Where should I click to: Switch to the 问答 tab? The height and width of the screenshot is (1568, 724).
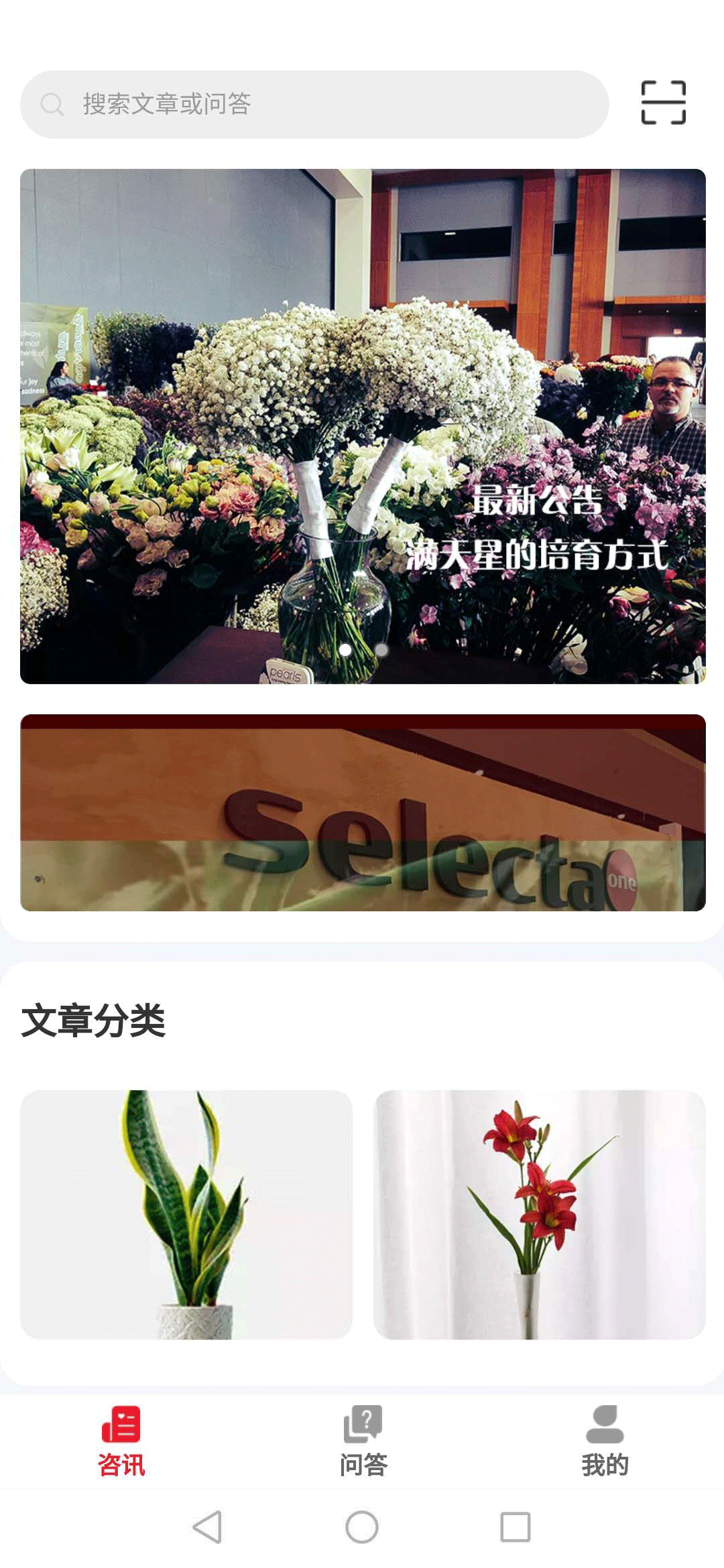[x=363, y=1442]
